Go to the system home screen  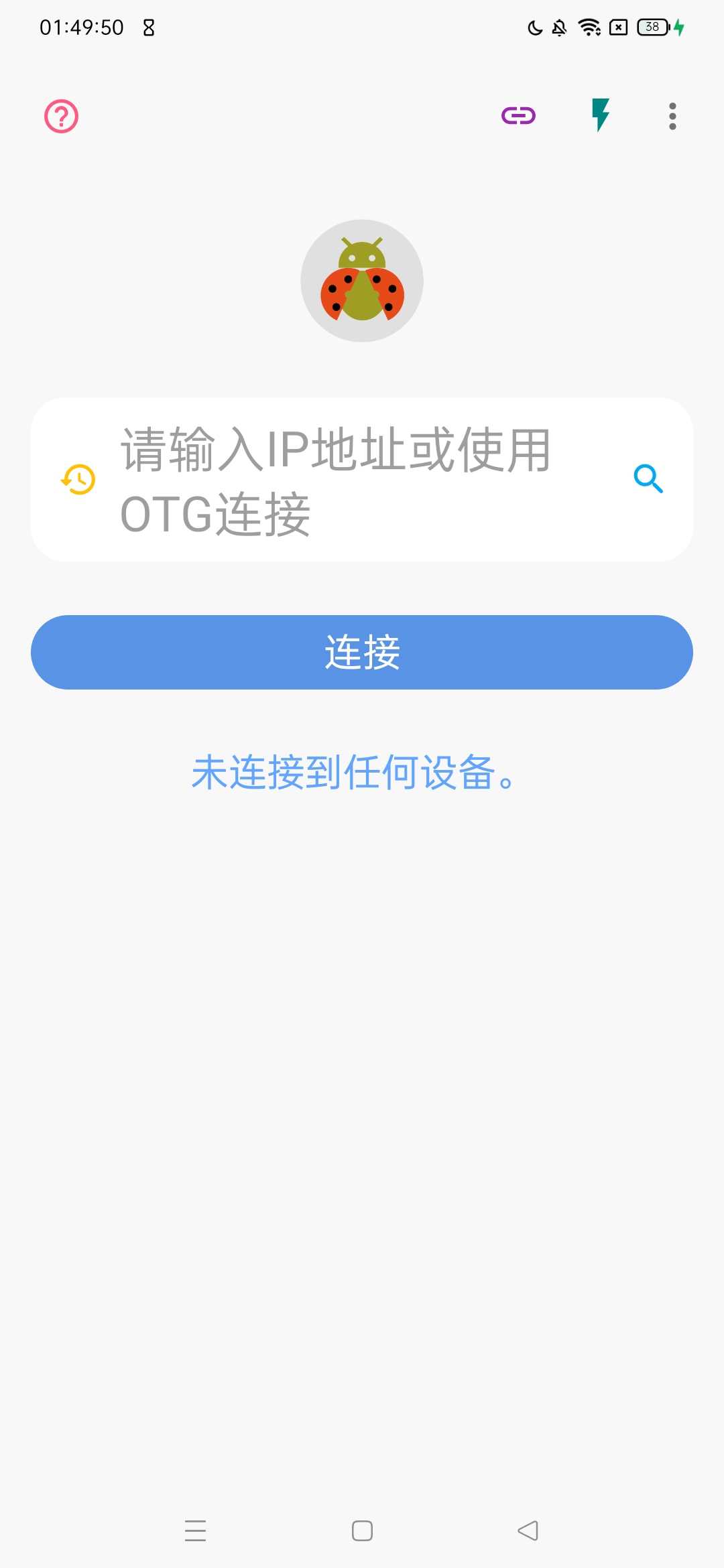click(362, 1530)
